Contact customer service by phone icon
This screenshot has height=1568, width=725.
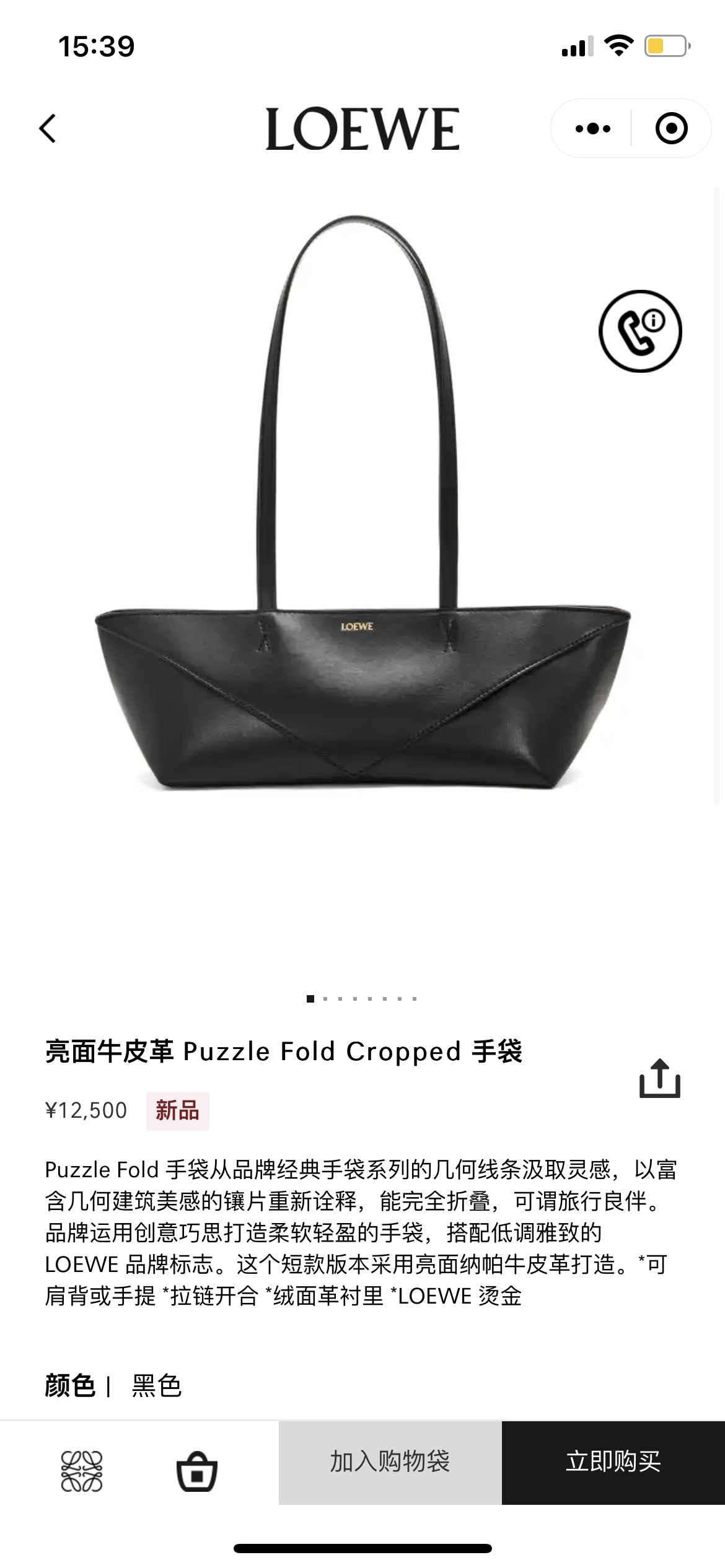(640, 331)
